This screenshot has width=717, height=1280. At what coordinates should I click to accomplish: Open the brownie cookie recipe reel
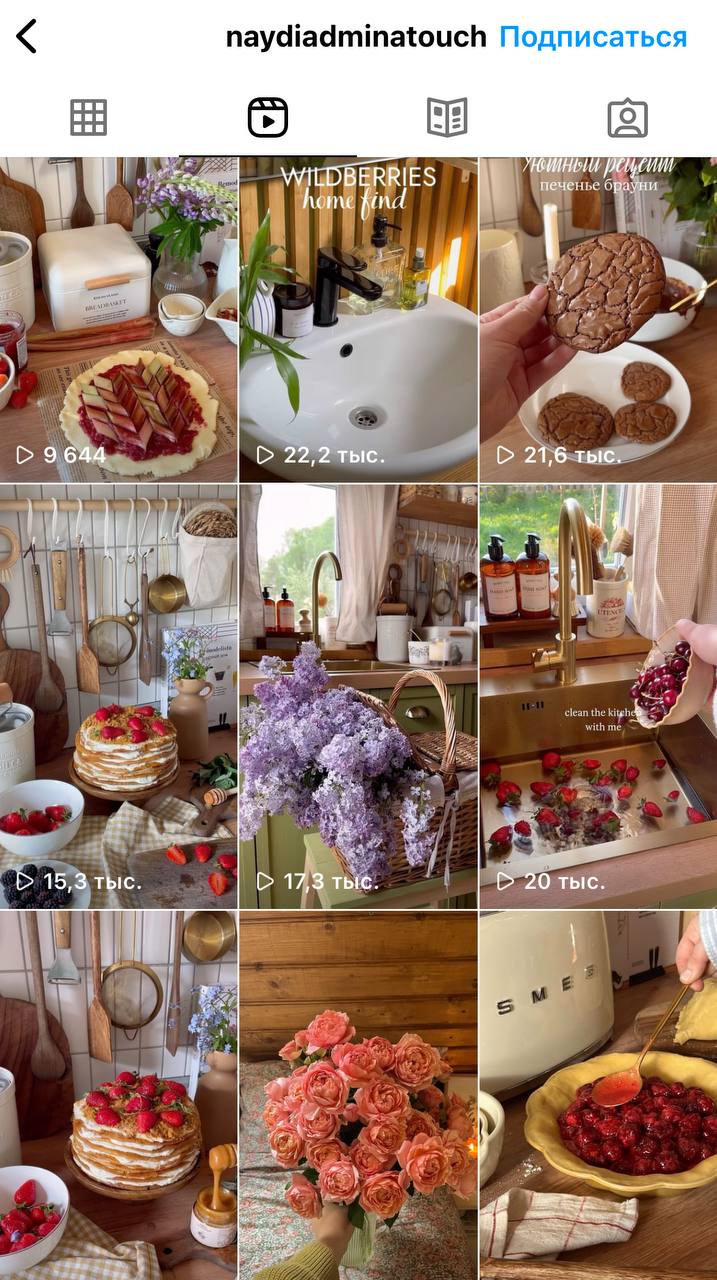(597, 320)
